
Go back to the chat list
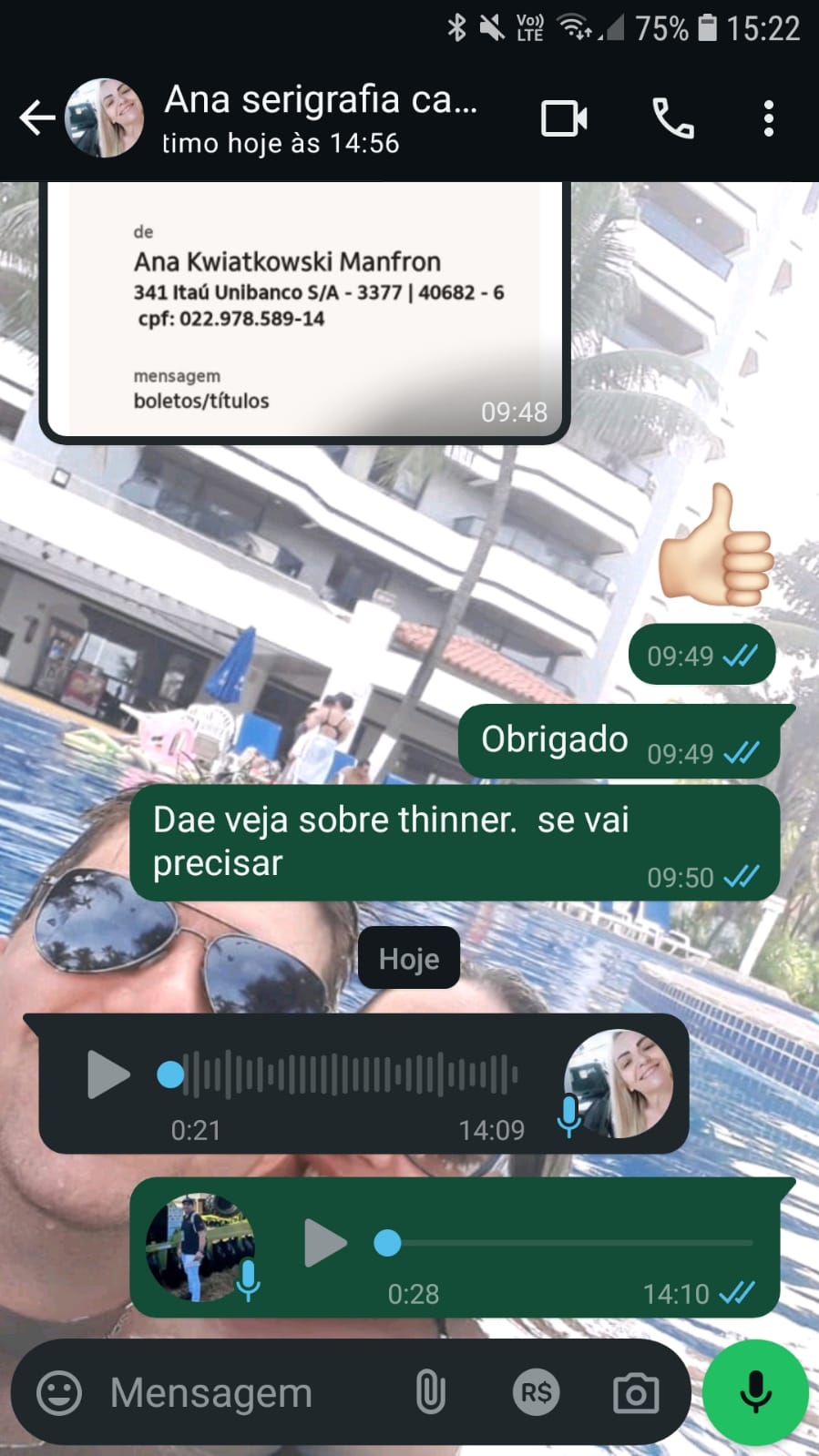(36, 118)
